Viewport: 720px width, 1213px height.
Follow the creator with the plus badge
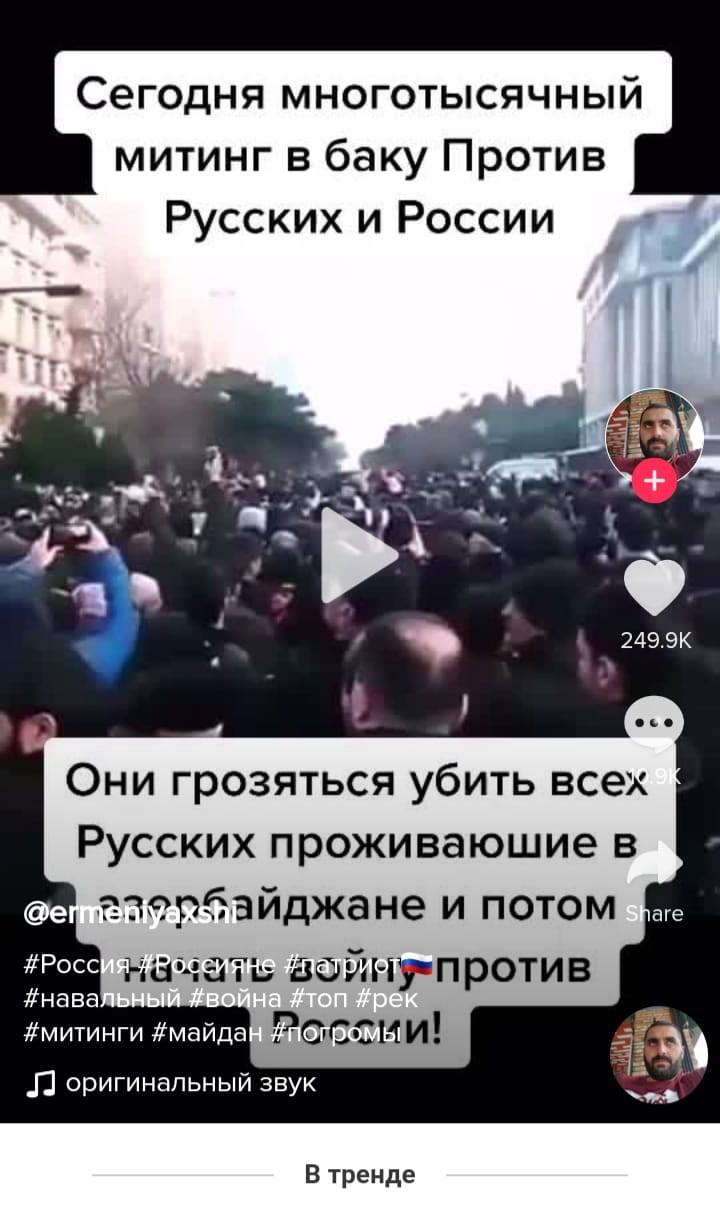[653, 482]
